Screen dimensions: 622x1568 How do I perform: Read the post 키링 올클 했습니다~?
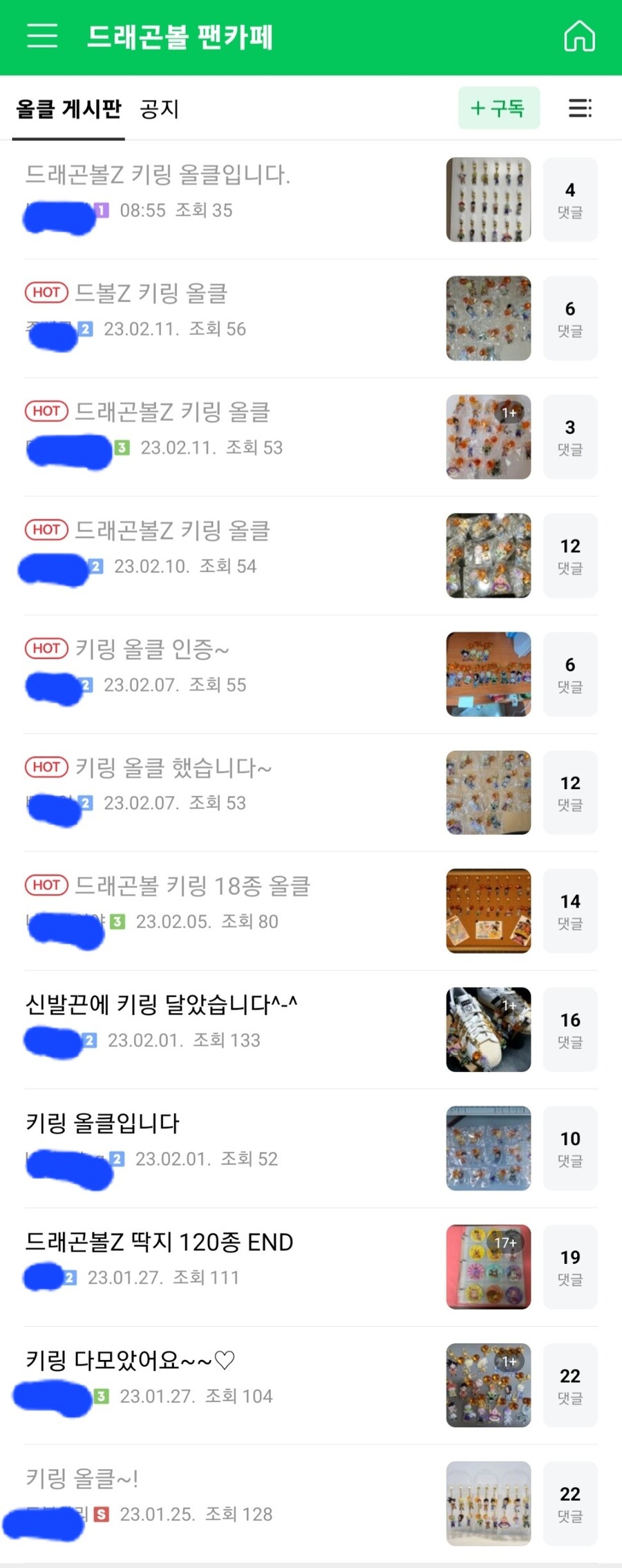tap(173, 768)
